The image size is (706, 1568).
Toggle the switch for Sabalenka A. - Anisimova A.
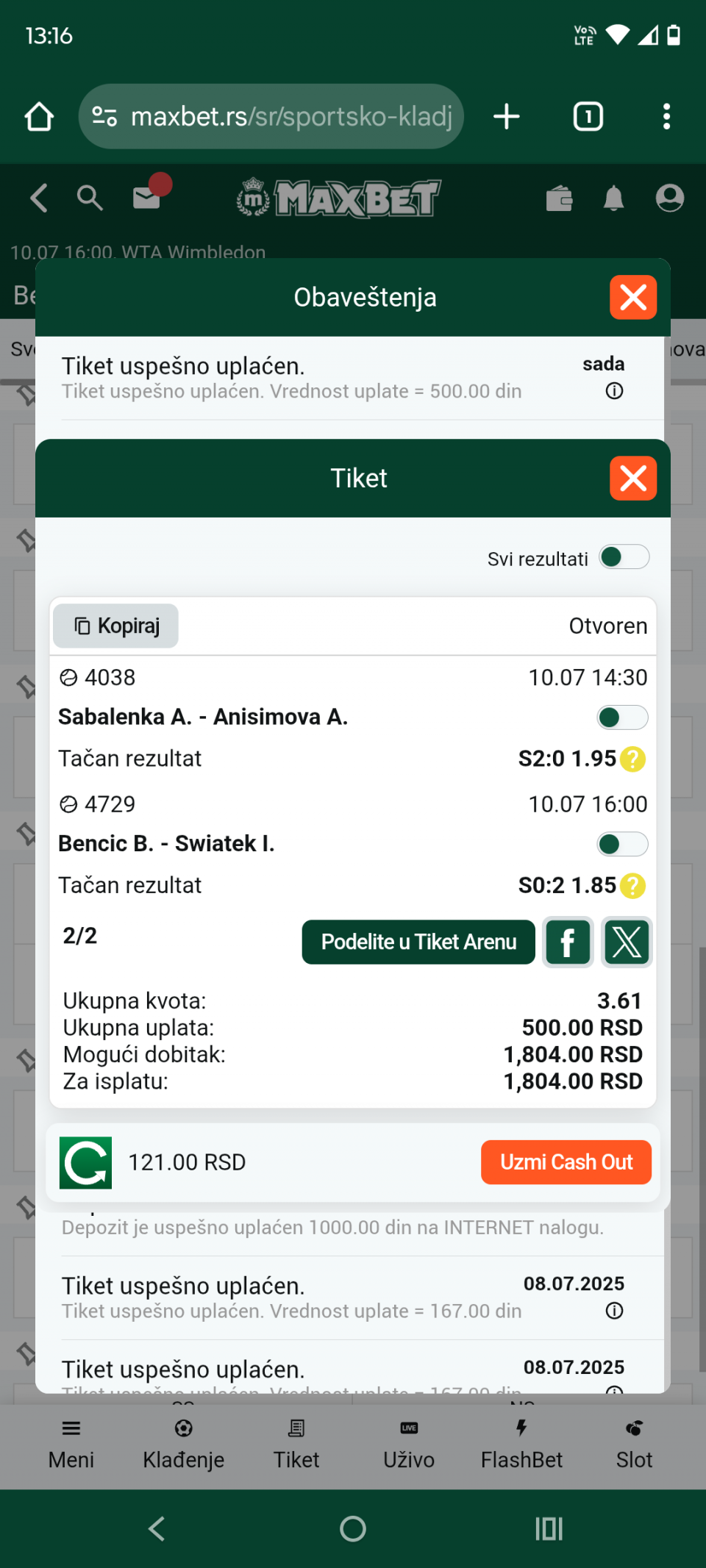point(623,717)
